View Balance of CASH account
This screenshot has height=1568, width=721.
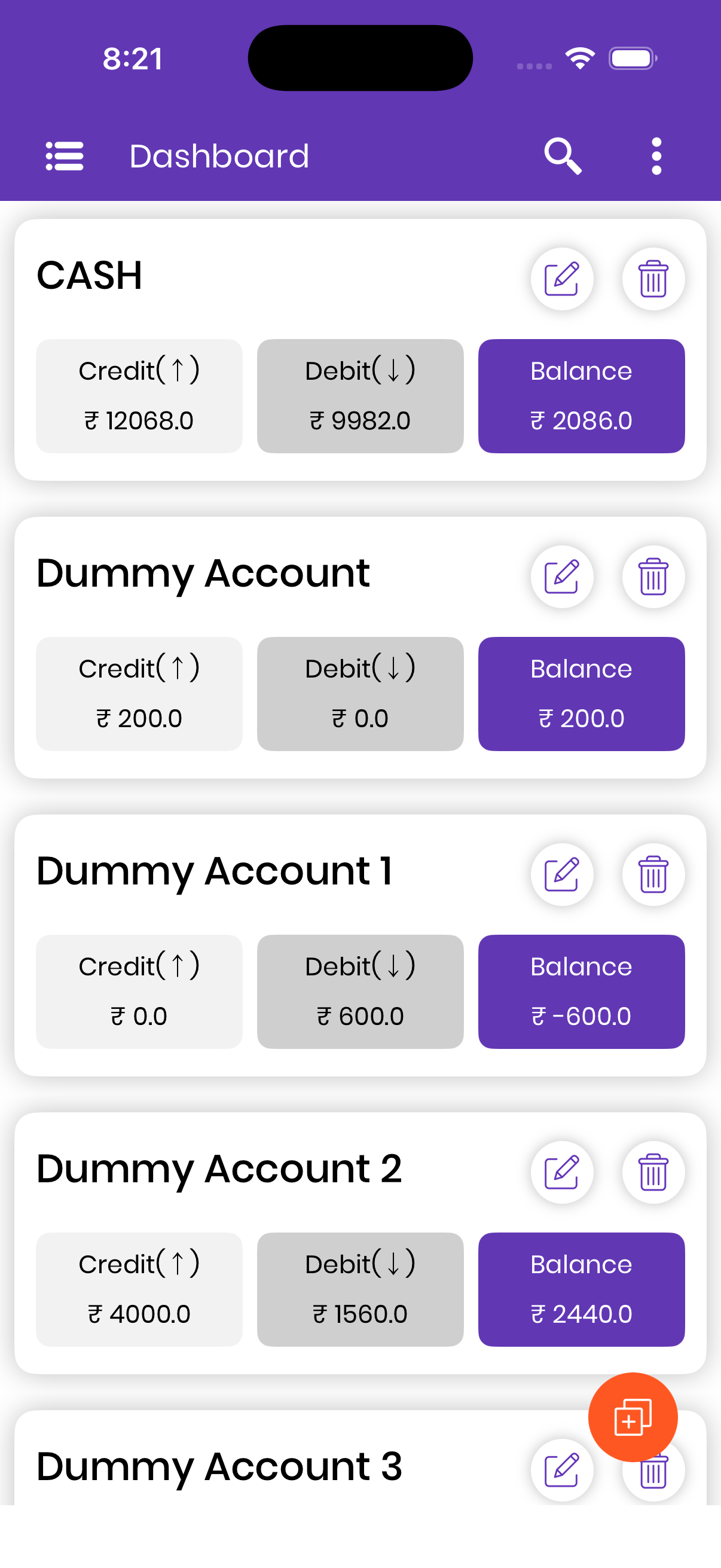[581, 396]
